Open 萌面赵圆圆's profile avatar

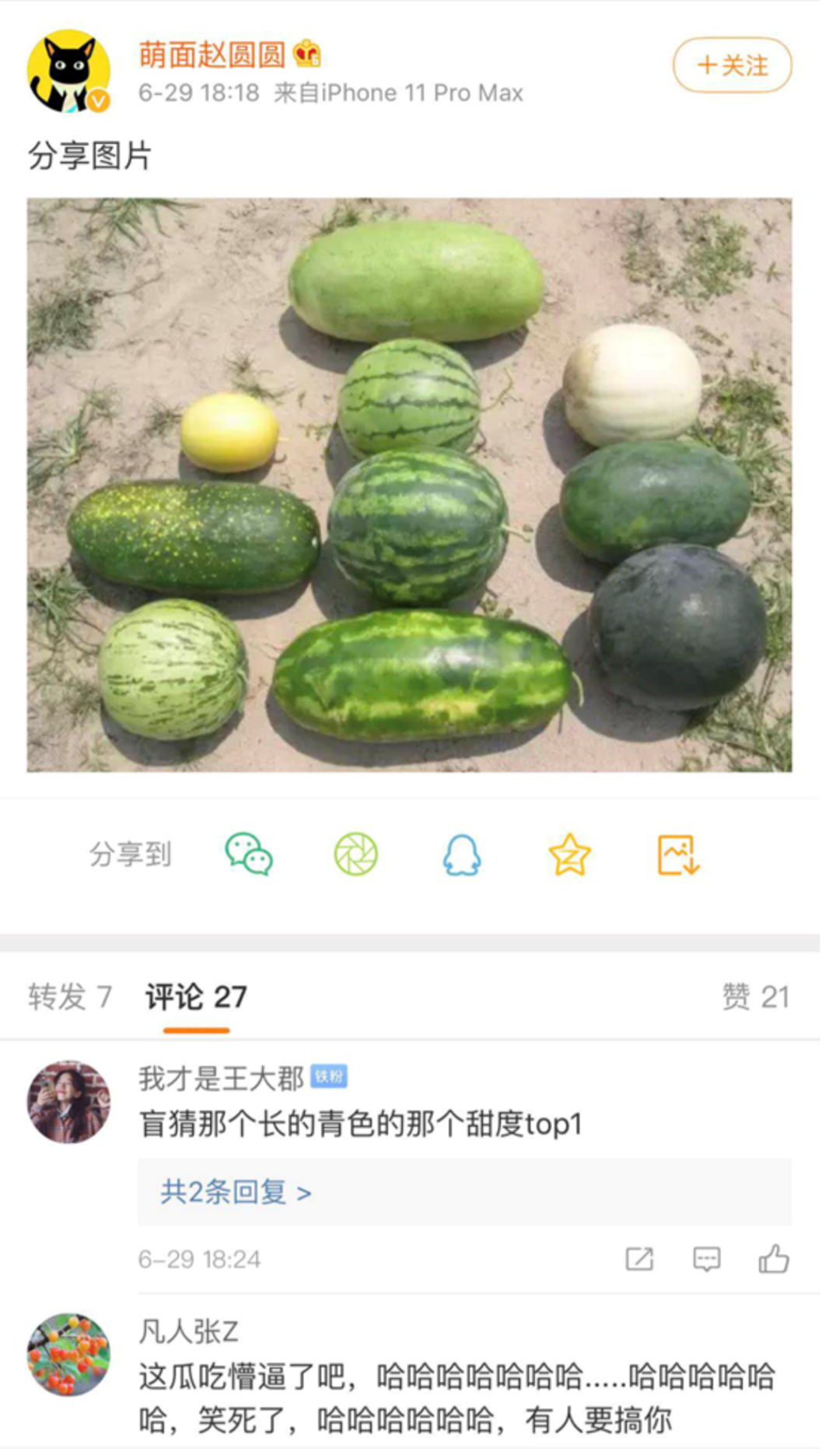[x=68, y=72]
